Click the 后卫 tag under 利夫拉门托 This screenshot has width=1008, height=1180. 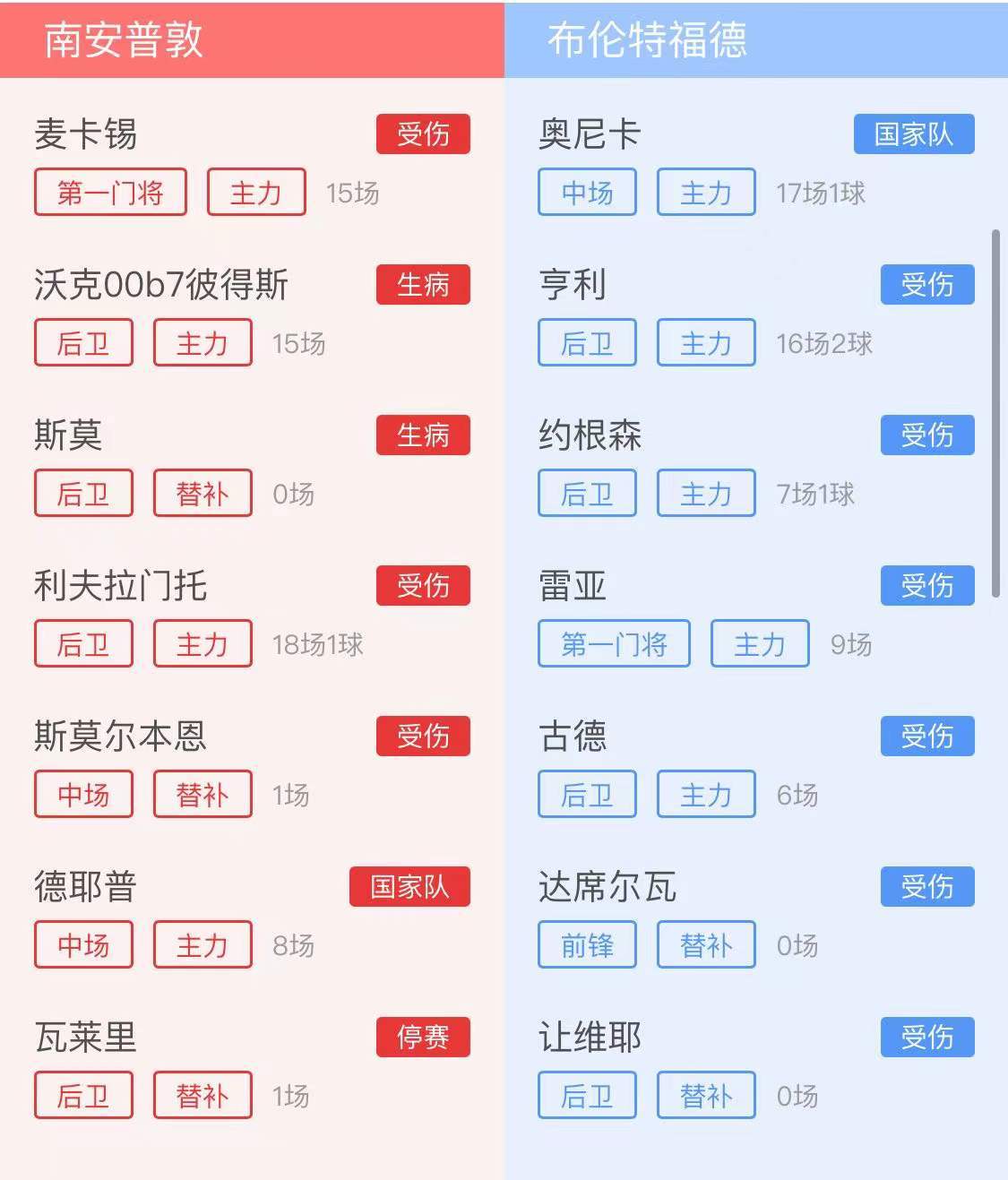pos(83,643)
